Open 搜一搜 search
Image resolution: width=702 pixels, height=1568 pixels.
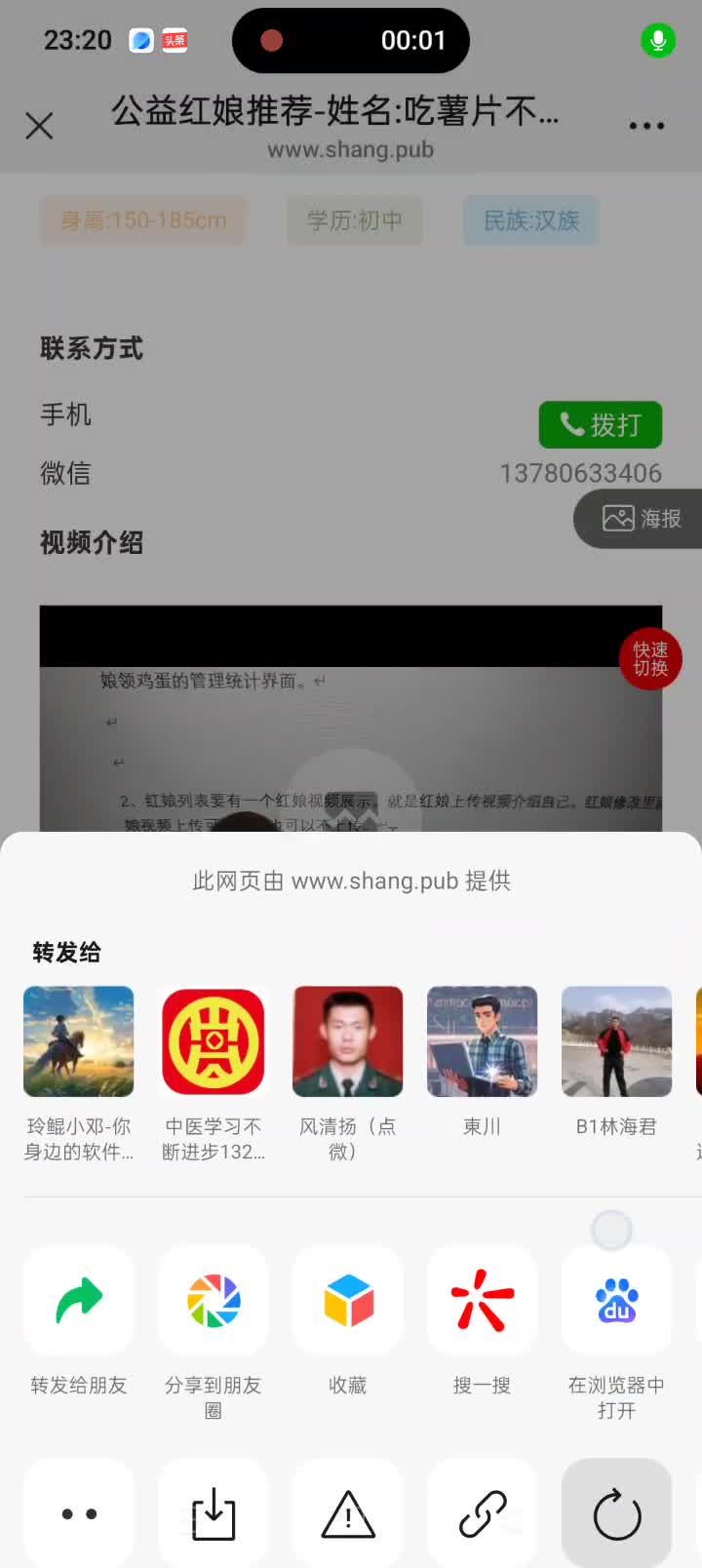click(482, 1301)
